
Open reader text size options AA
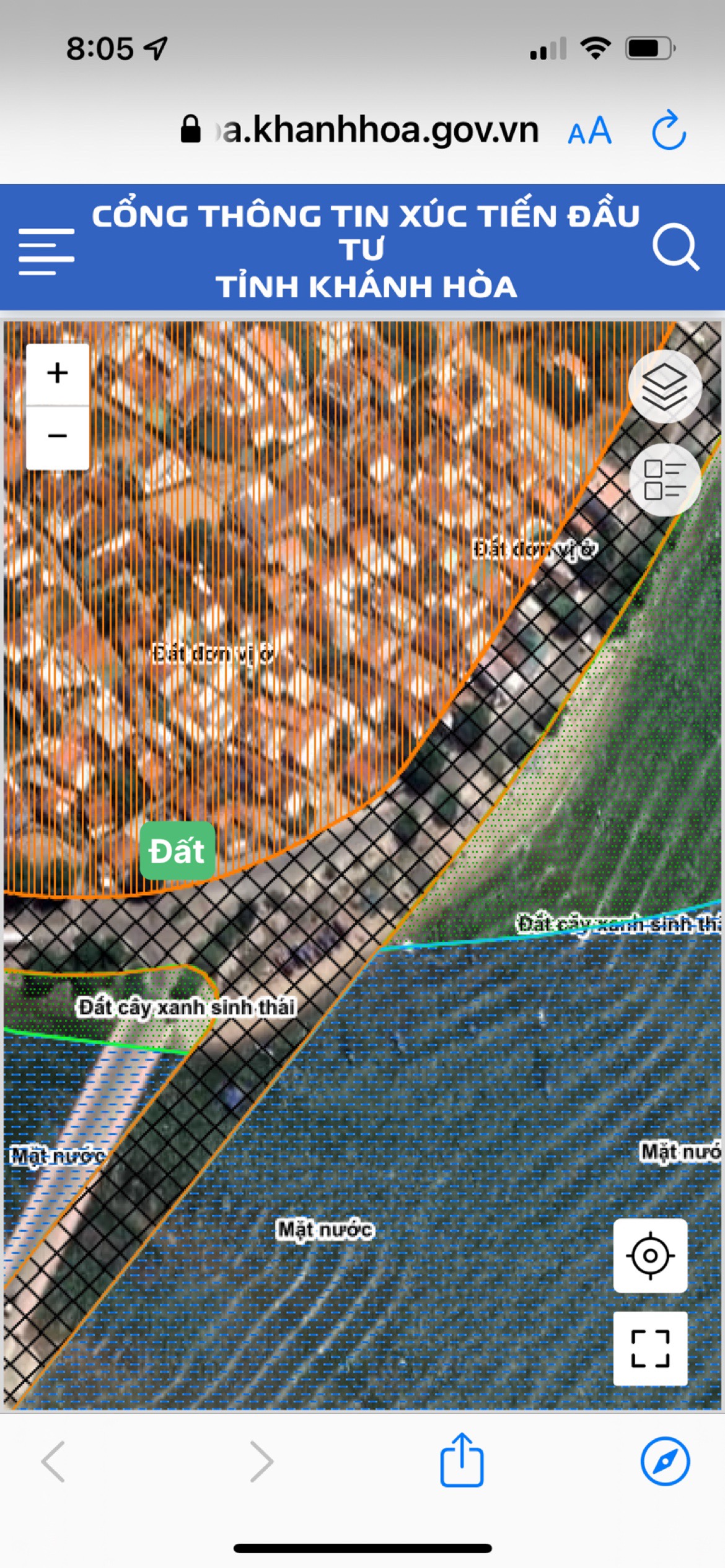(x=590, y=131)
